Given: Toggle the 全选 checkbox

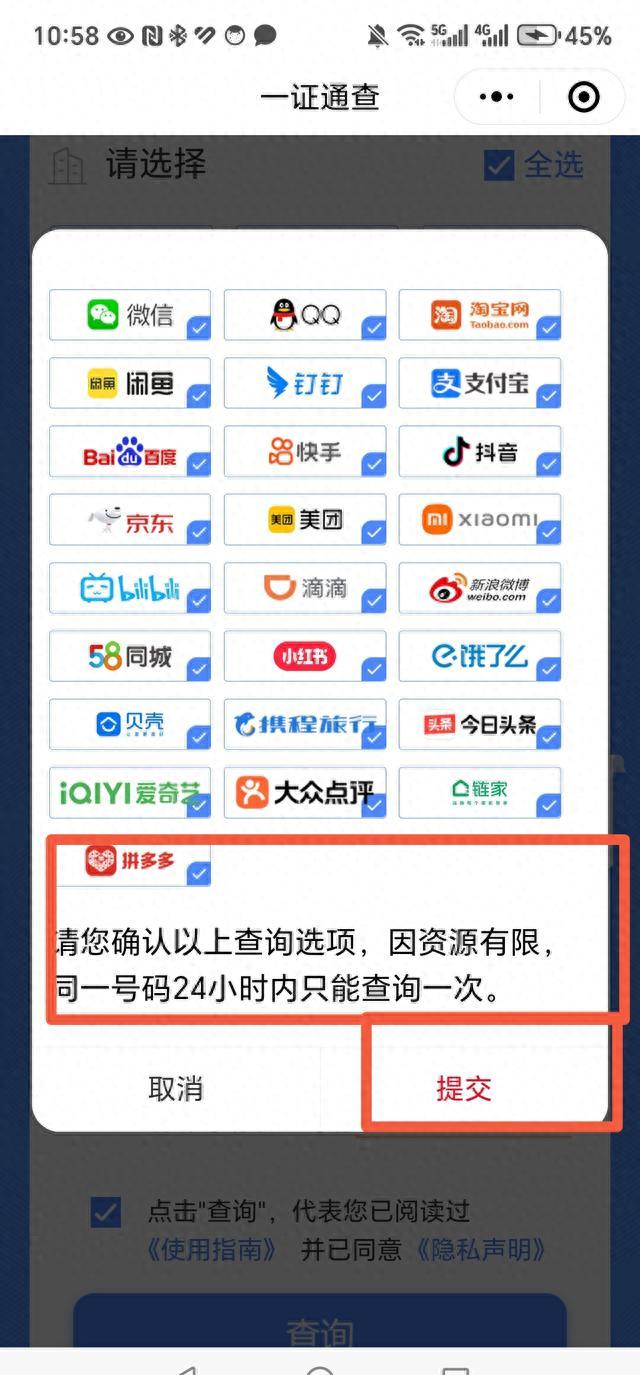Looking at the screenshot, I should (x=499, y=165).
